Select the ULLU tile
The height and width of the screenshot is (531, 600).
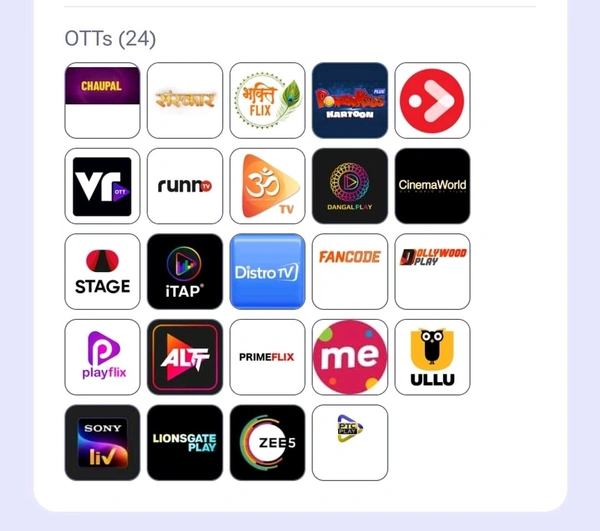[x=432, y=357]
